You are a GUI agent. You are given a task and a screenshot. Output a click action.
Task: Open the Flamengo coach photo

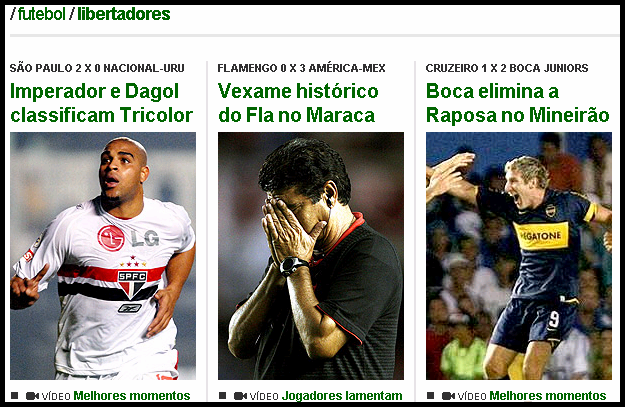click(x=311, y=255)
